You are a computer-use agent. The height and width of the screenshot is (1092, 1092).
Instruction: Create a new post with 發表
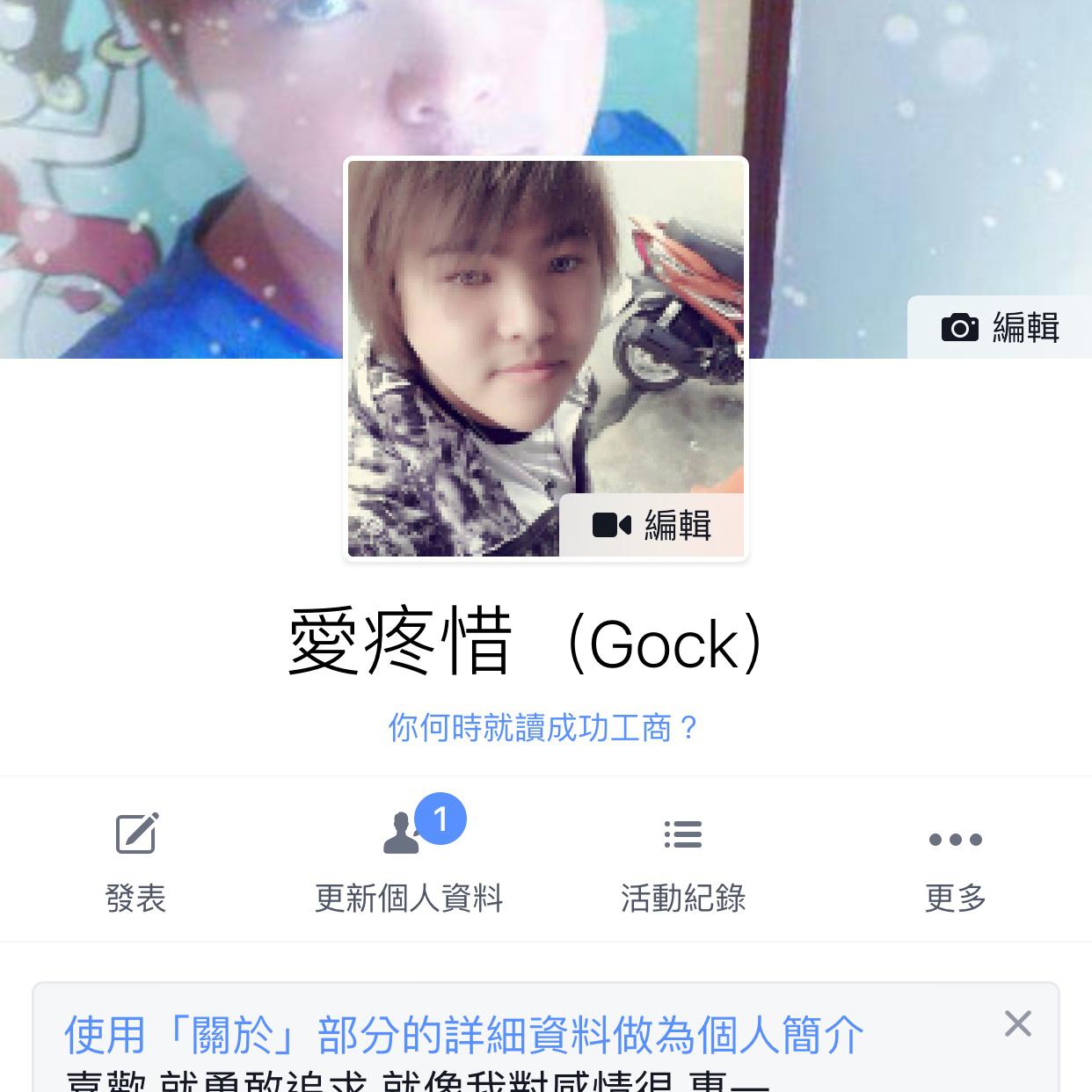coord(136,860)
